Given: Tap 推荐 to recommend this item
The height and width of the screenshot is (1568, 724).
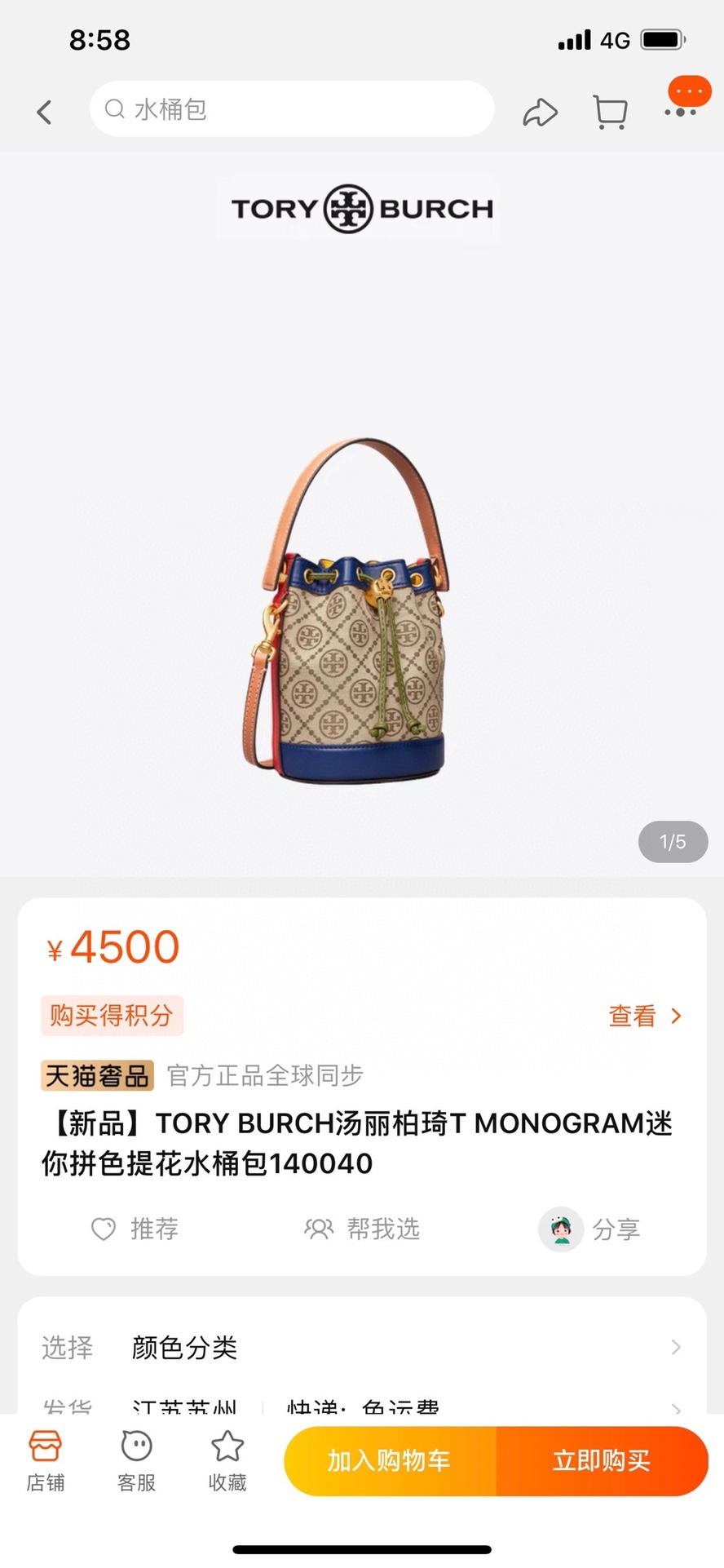Looking at the screenshot, I should pos(135,1229).
